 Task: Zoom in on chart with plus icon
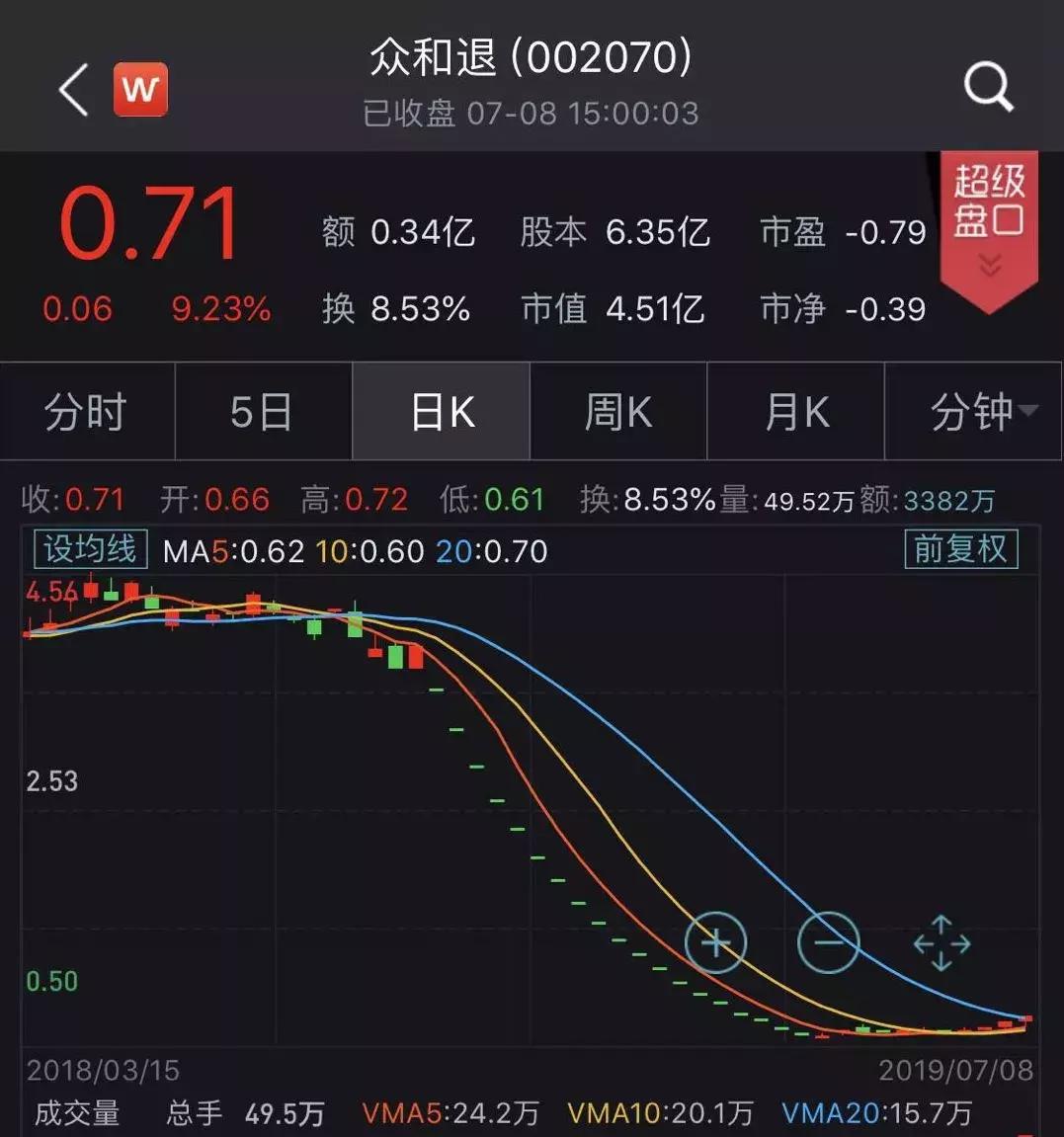(x=714, y=943)
